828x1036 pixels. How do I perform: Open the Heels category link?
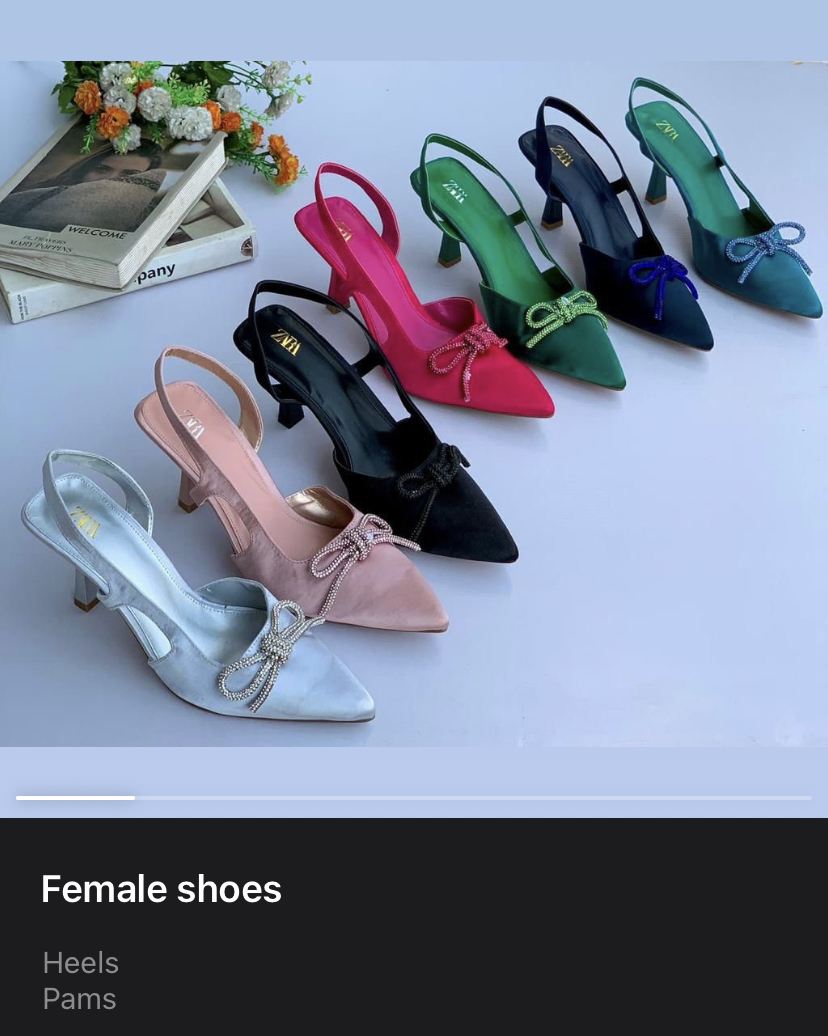[x=80, y=963]
